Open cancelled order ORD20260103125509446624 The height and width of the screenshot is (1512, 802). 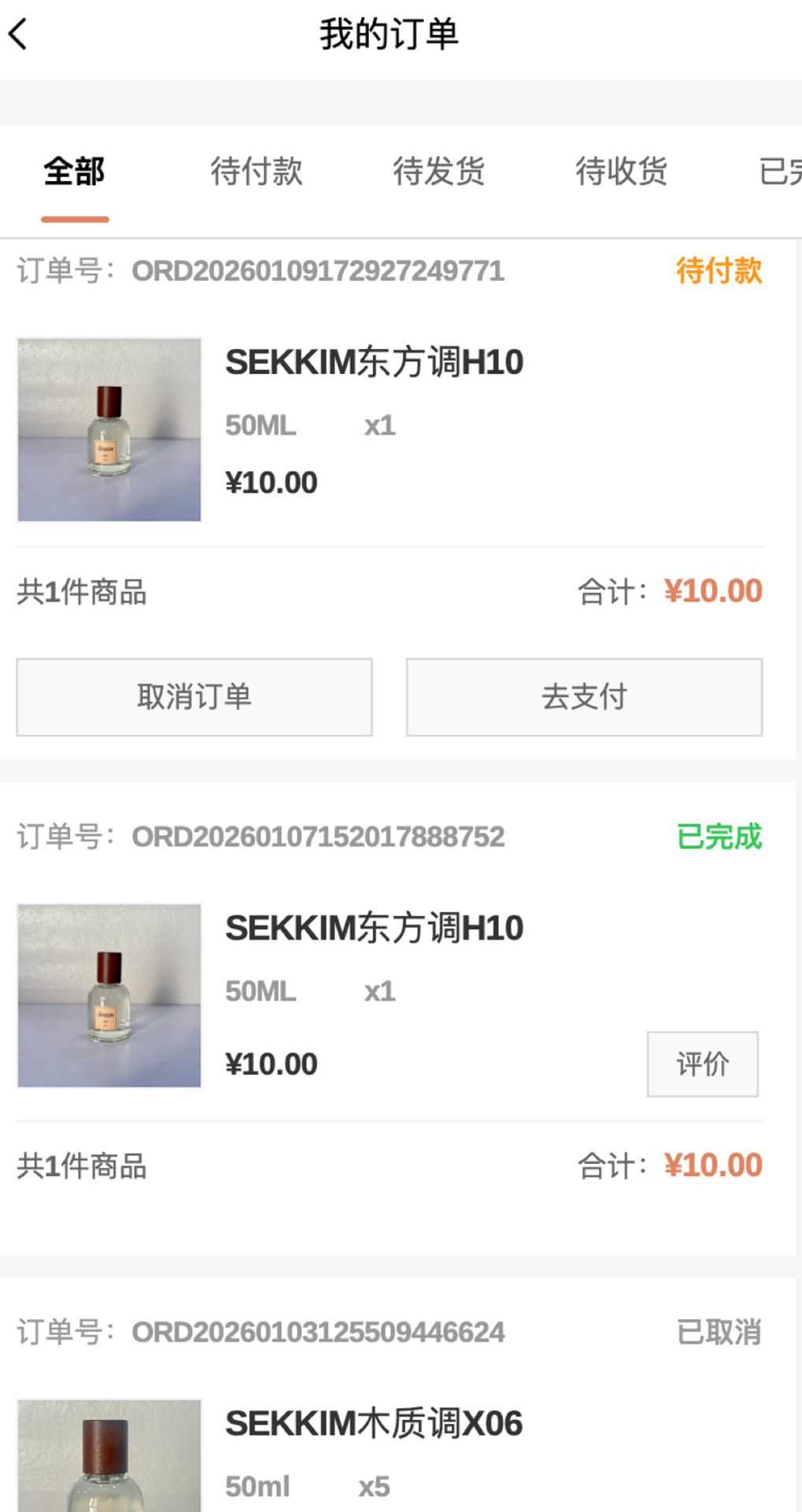coord(318,1332)
